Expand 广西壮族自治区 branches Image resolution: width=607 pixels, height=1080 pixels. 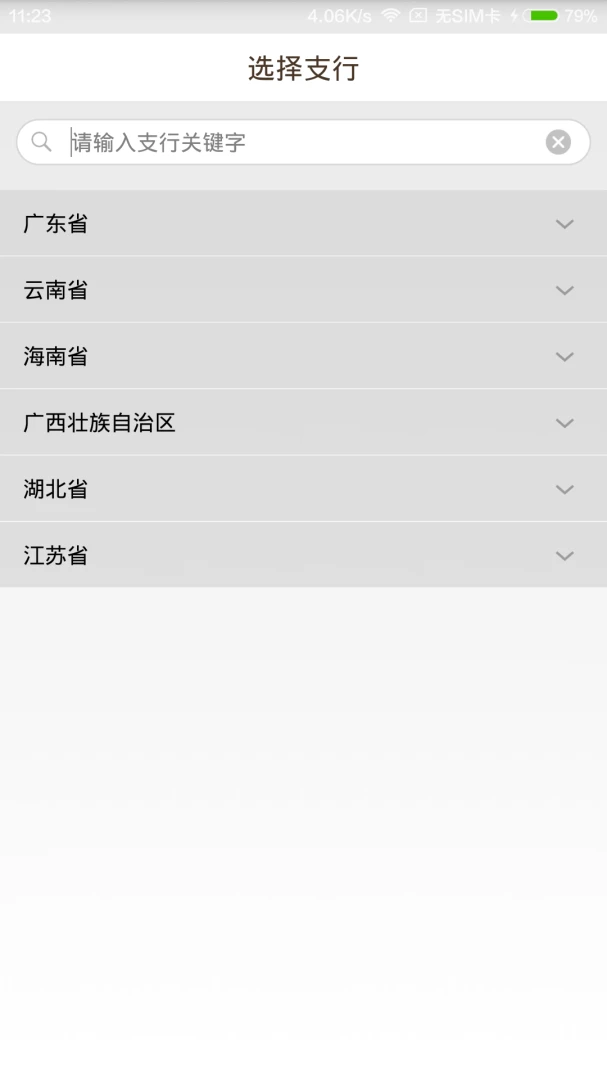(x=303, y=423)
